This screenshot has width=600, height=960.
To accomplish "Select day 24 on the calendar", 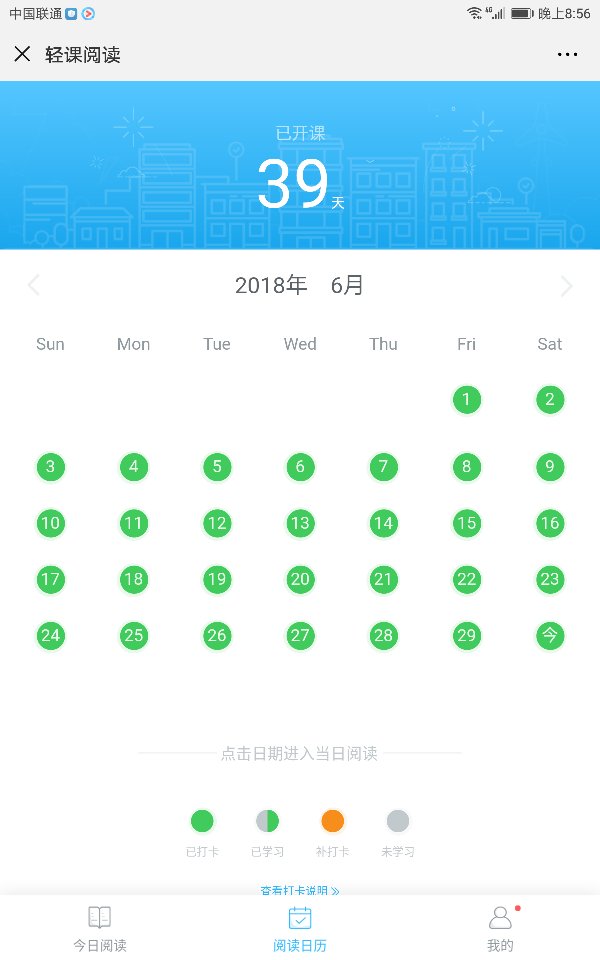I will [x=50, y=636].
